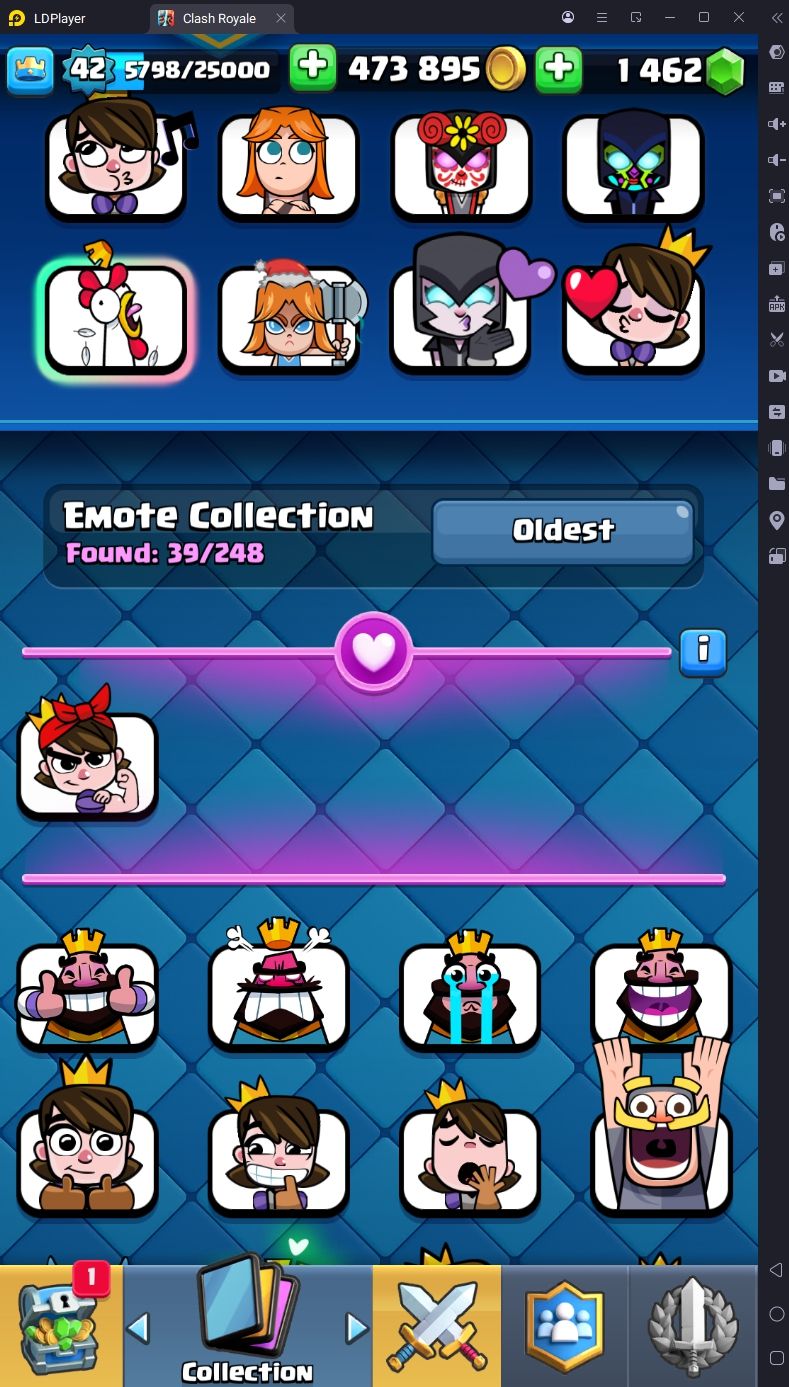789x1387 pixels.
Task: Tap the green plus to buy gems
Action: click(x=559, y=68)
